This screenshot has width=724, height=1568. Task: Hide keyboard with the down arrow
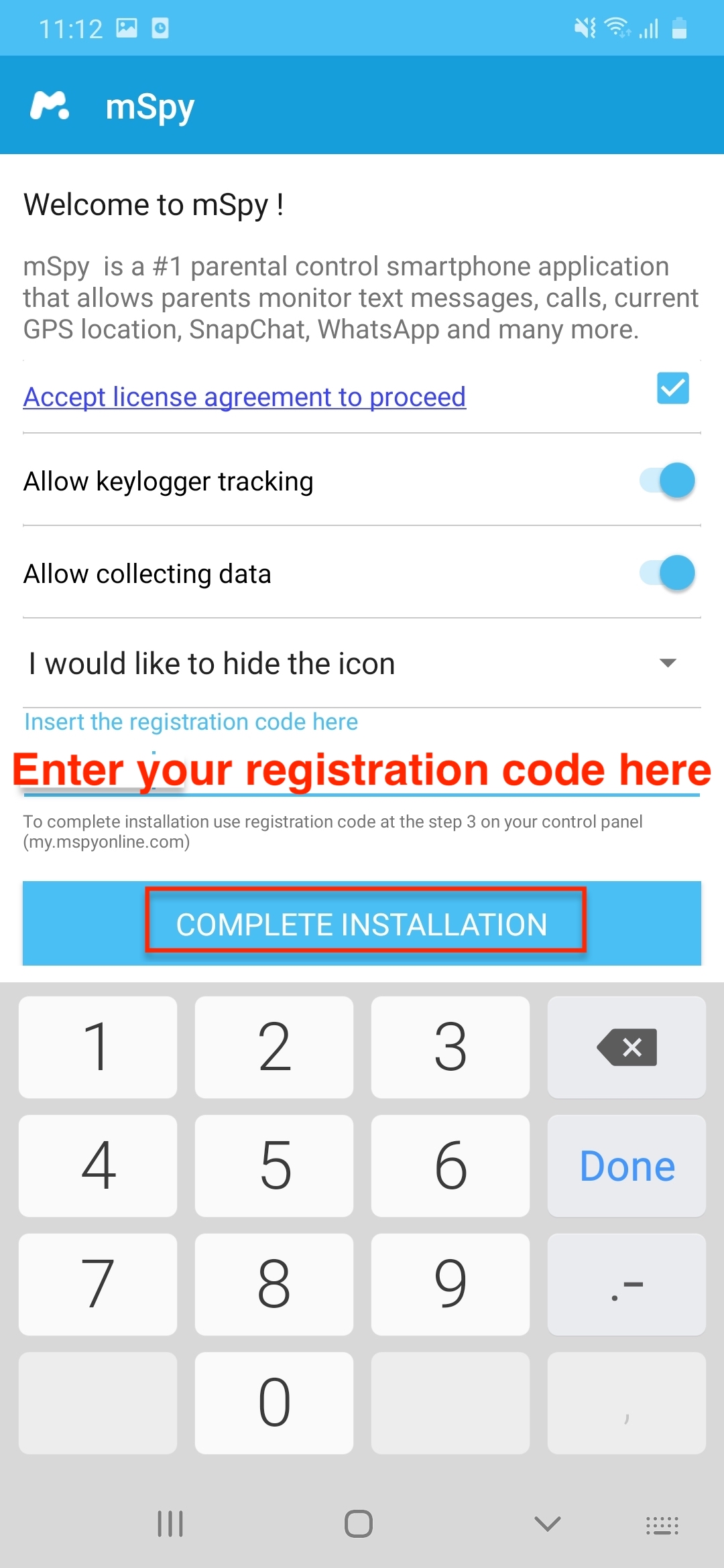[x=548, y=1524]
